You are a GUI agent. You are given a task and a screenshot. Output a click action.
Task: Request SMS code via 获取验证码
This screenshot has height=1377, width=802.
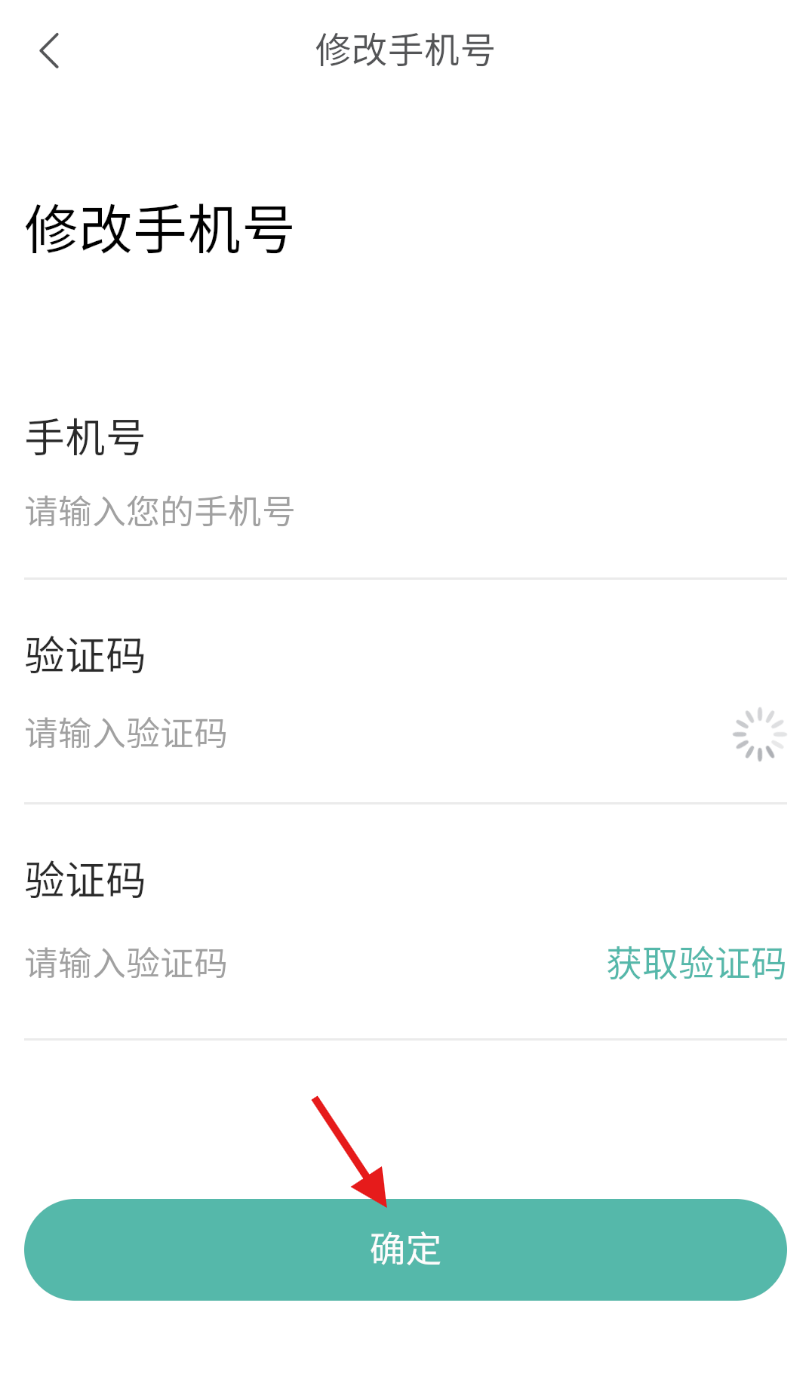[696, 964]
